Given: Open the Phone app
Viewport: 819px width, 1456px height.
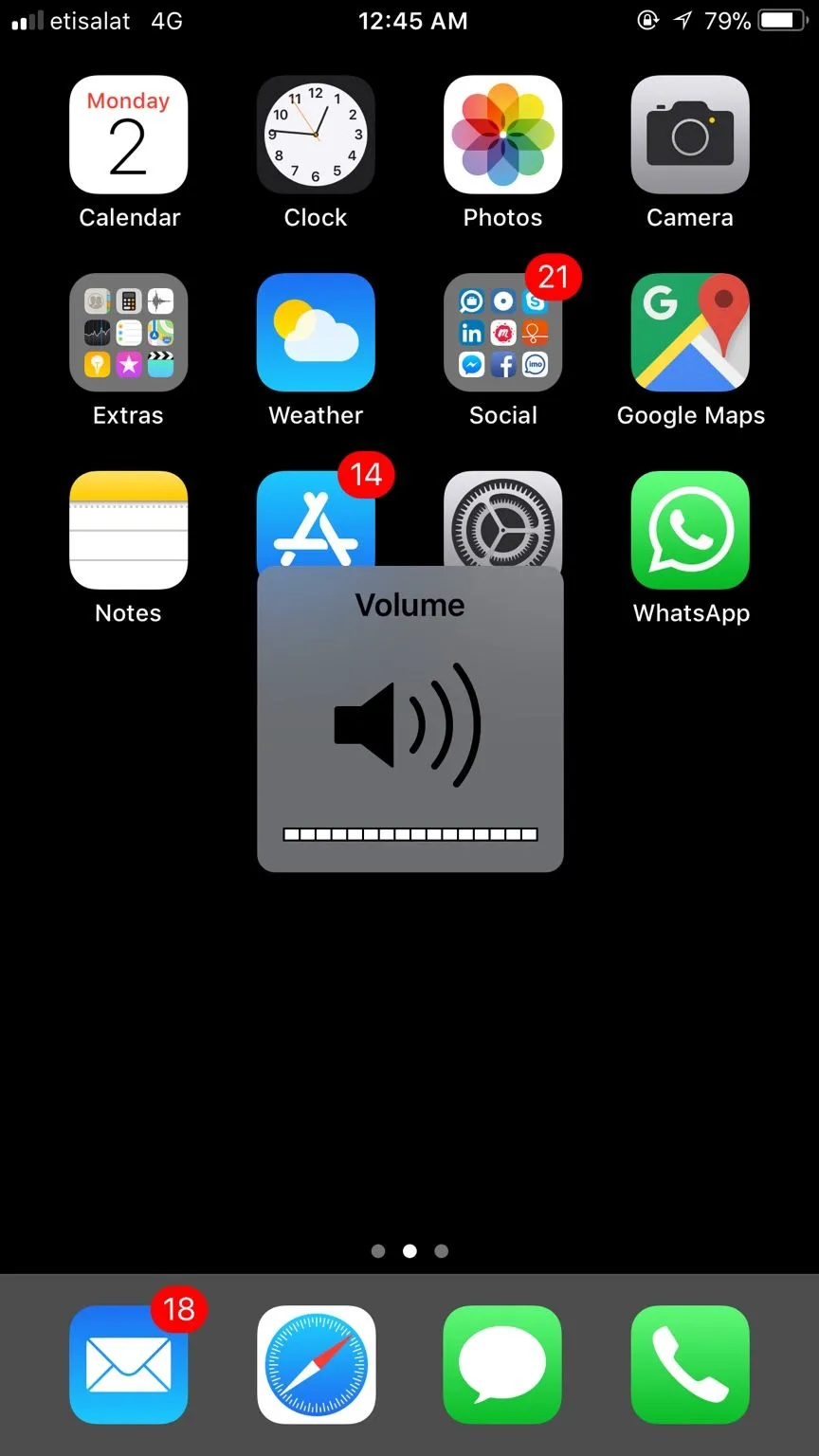Looking at the screenshot, I should 690,1364.
